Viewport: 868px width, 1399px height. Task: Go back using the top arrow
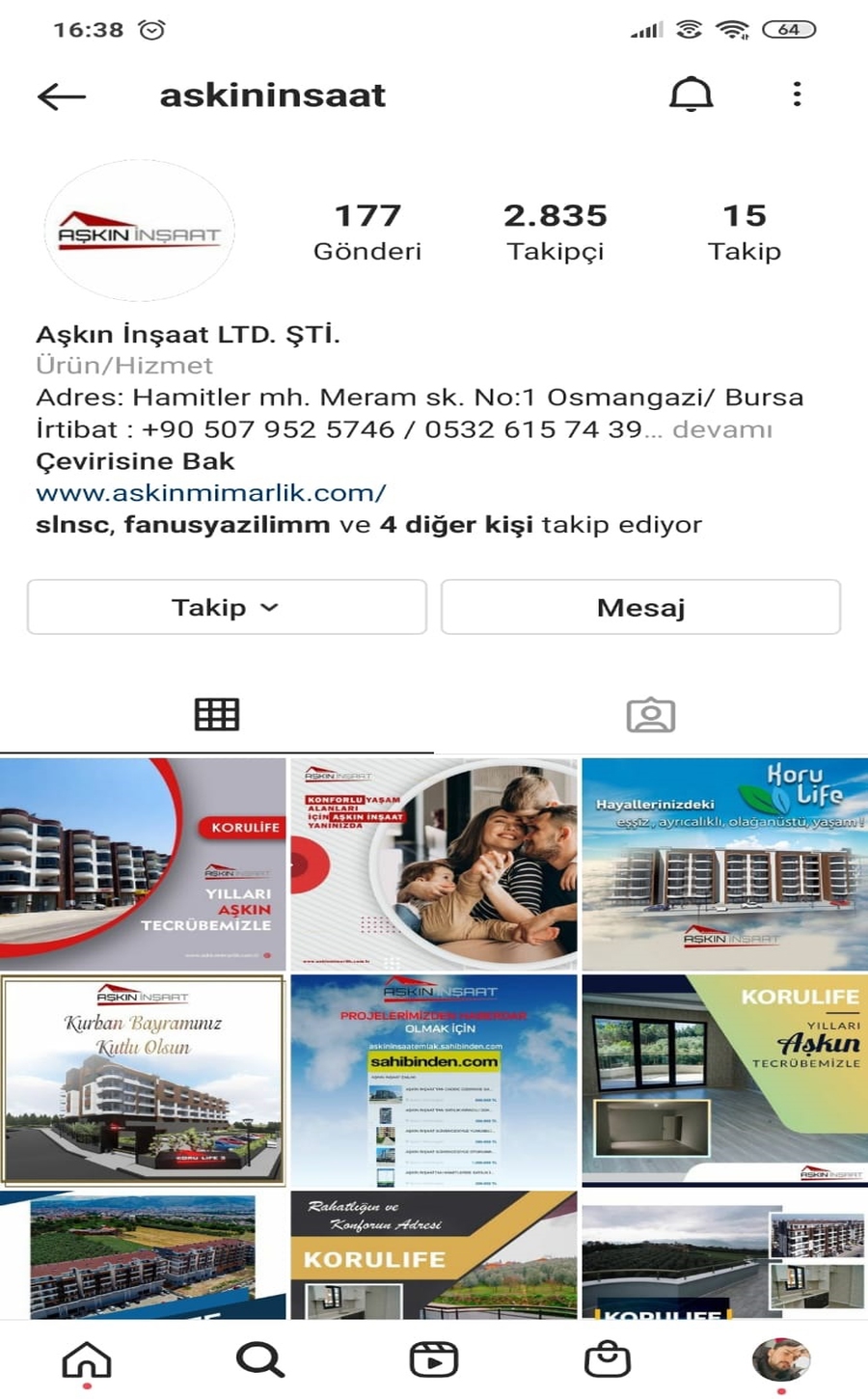(x=62, y=96)
